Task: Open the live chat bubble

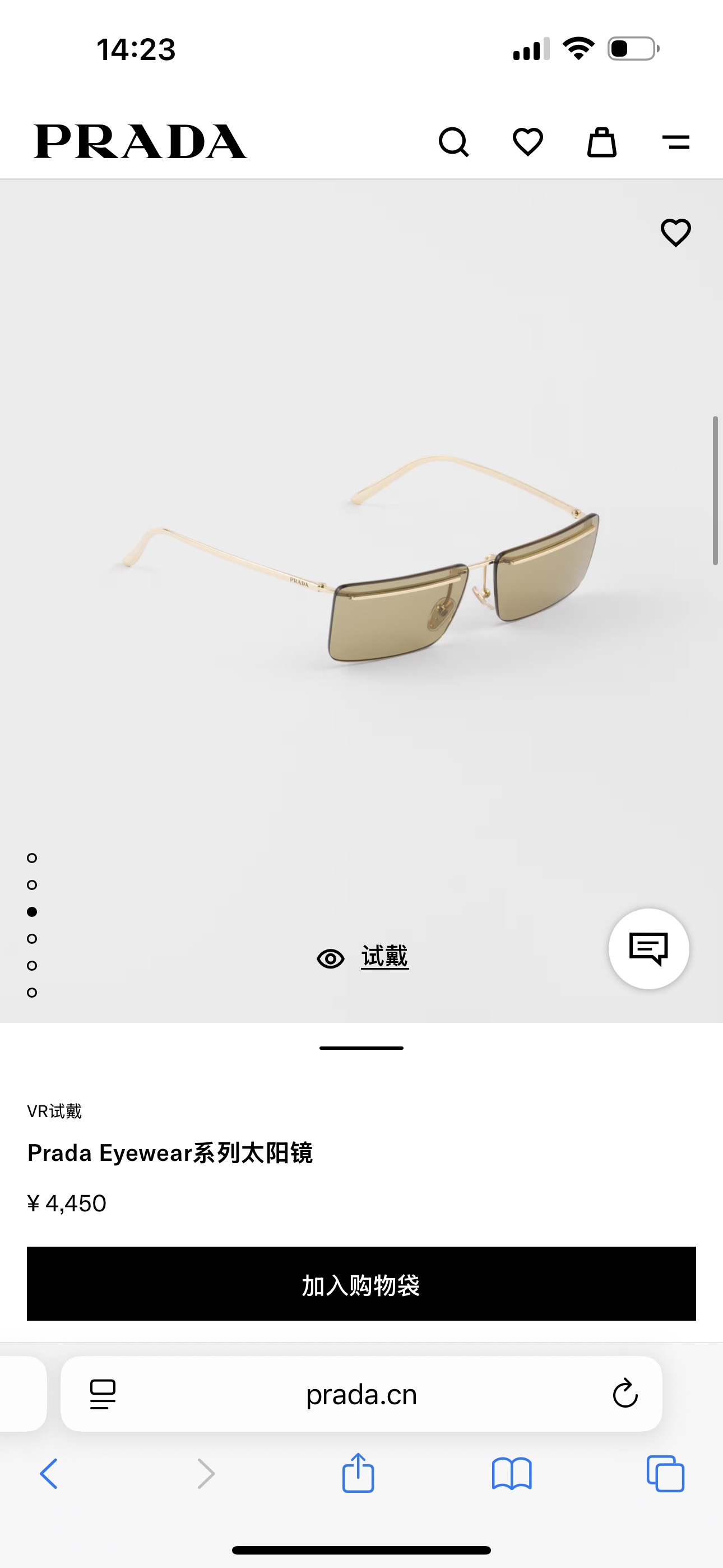Action: point(649,948)
